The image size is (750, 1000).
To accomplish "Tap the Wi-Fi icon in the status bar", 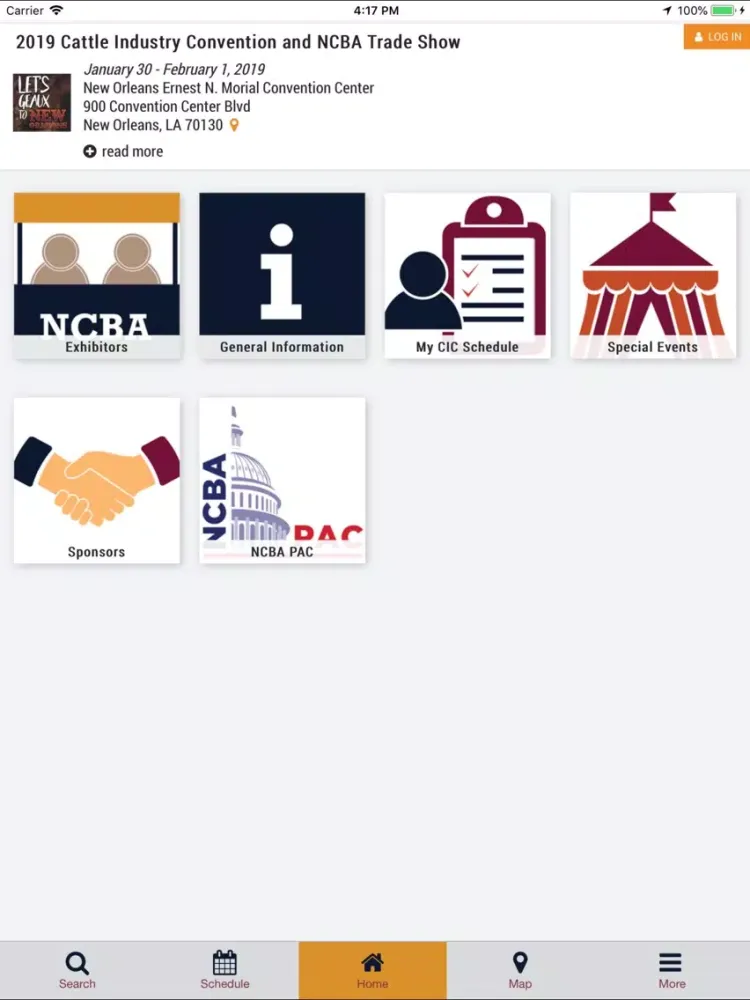I will click(x=54, y=10).
